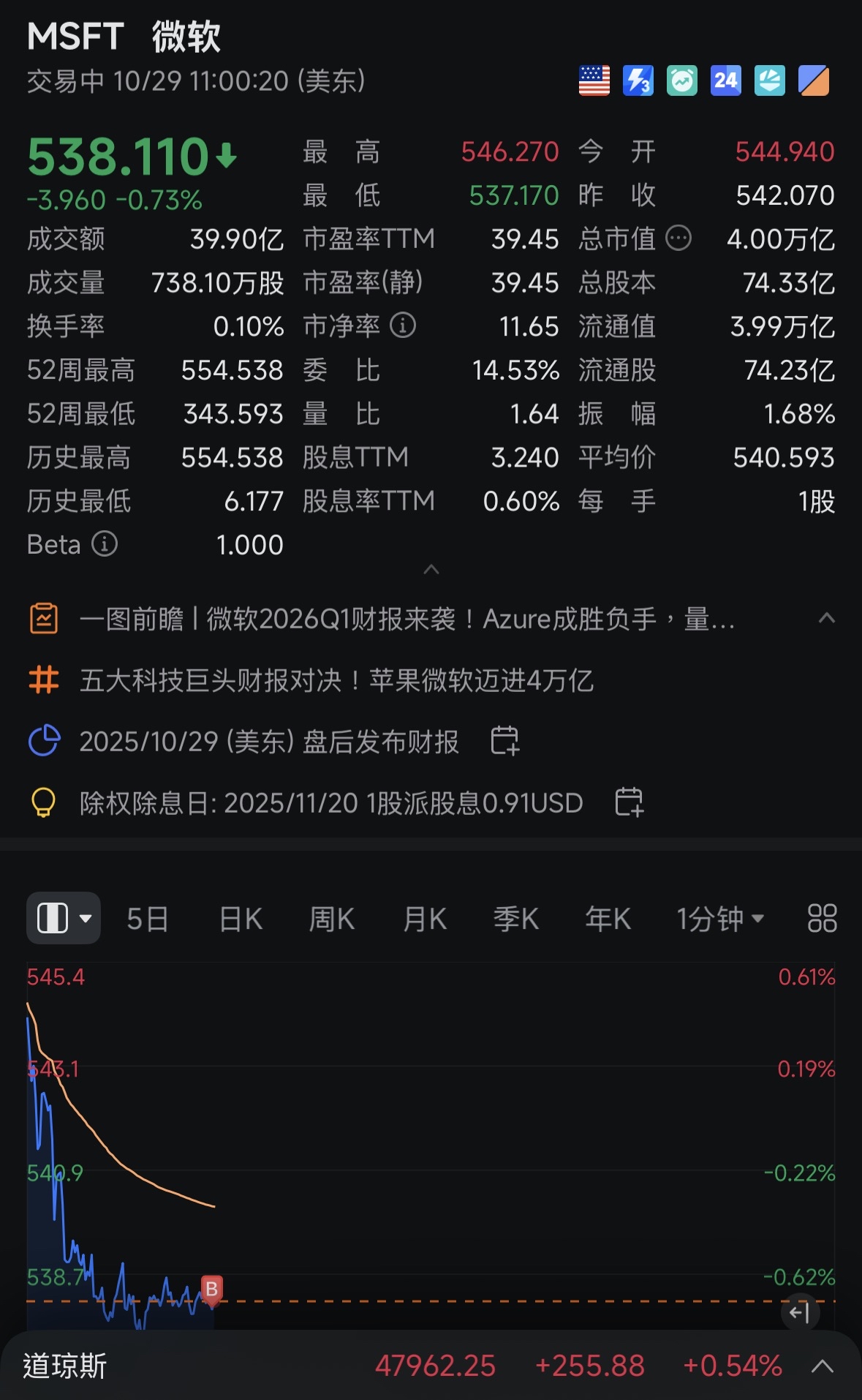The width and height of the screenshot is (862, 1400).
Task: Switch to the 5日 chart
Action: pos(148,919)
